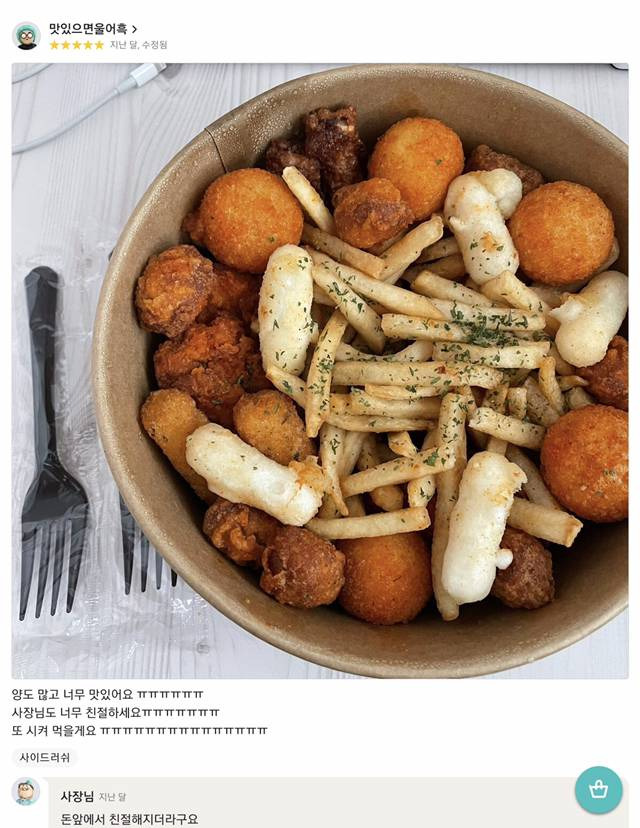Open reviewer 맛있으면울어흑's profile
The width and height of the screenshot is (640, 828).
pyautogui.click(x=92, y=29)
